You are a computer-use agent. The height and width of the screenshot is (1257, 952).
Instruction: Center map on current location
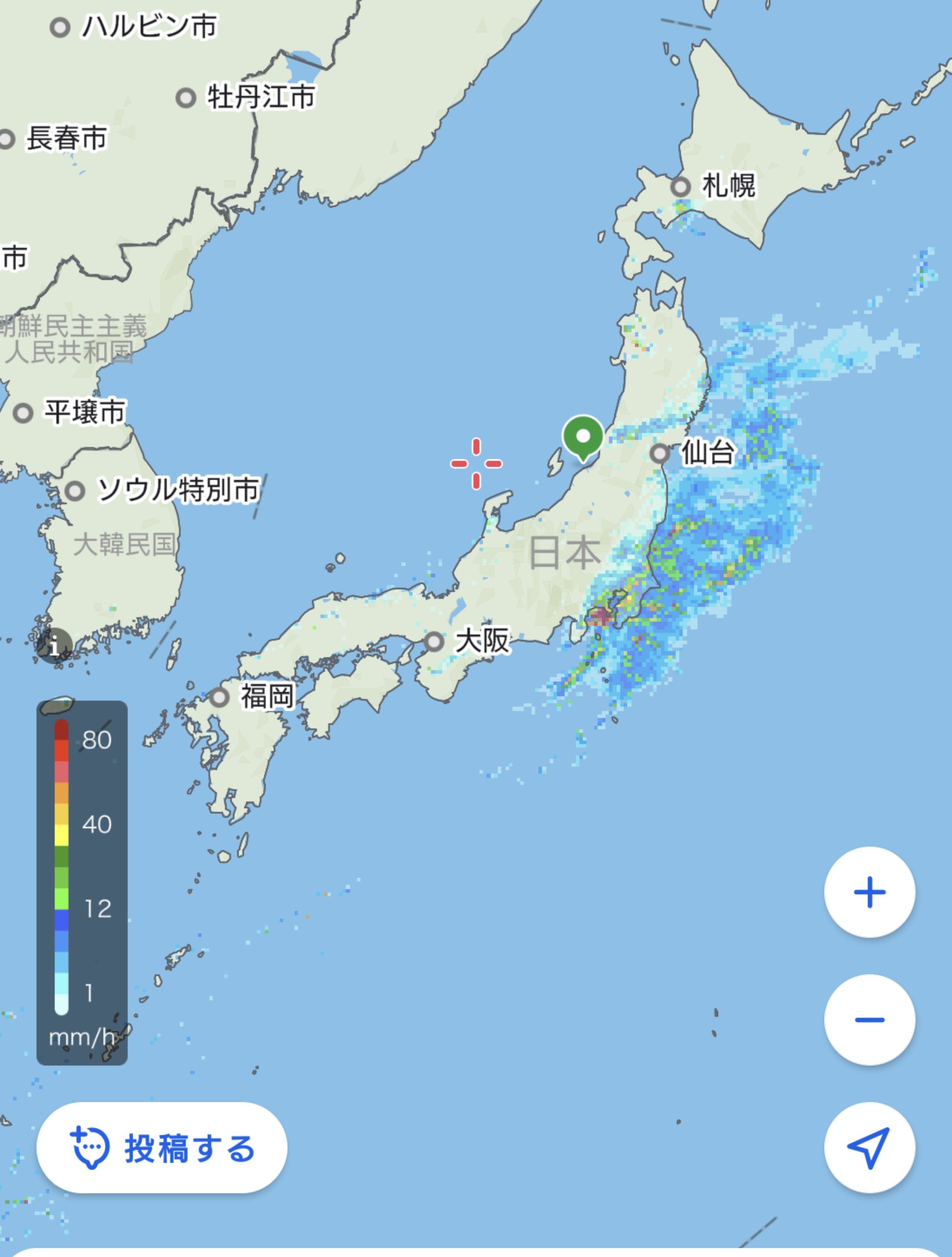(869, 1147)
